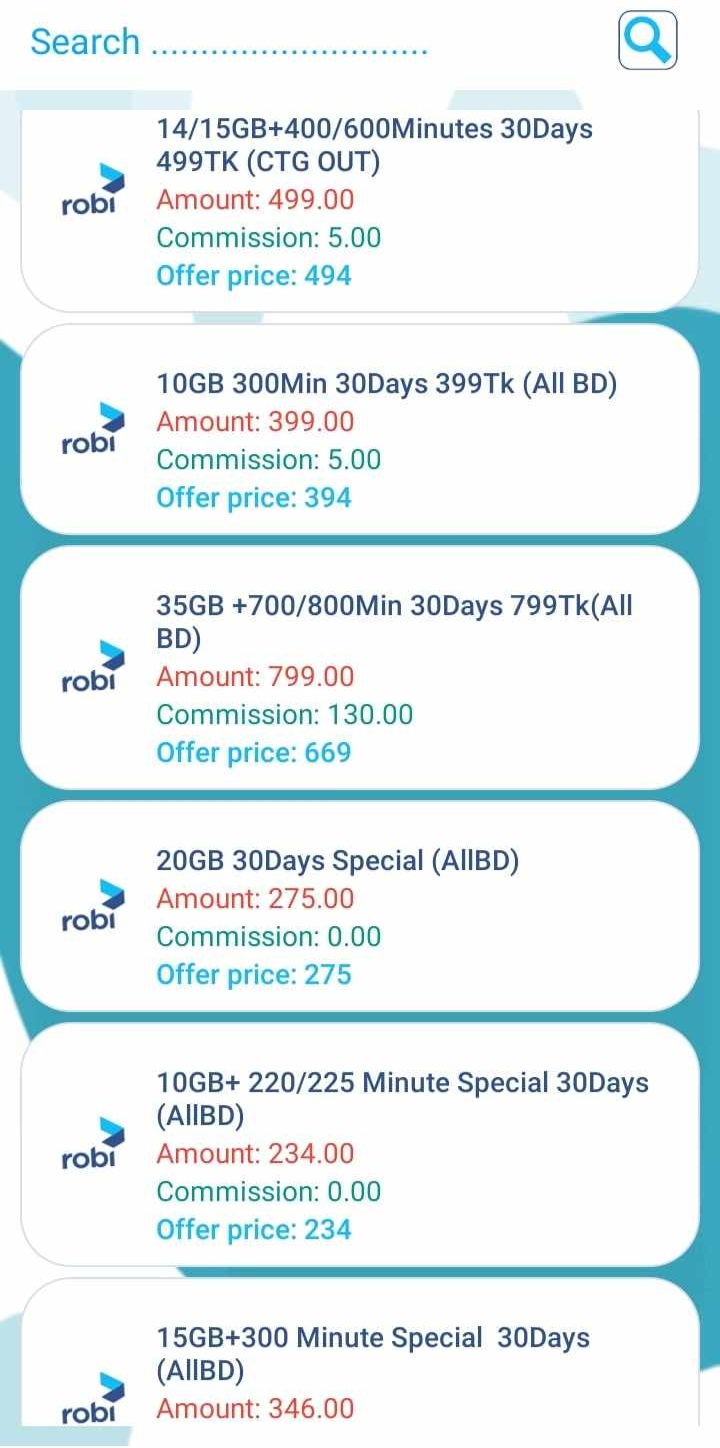Image resolution: width=720 pixels, height=1448 pixels.
Task: Choose the 35GB +700/800Min 799Tk package
Action: (x=360, y=668)
